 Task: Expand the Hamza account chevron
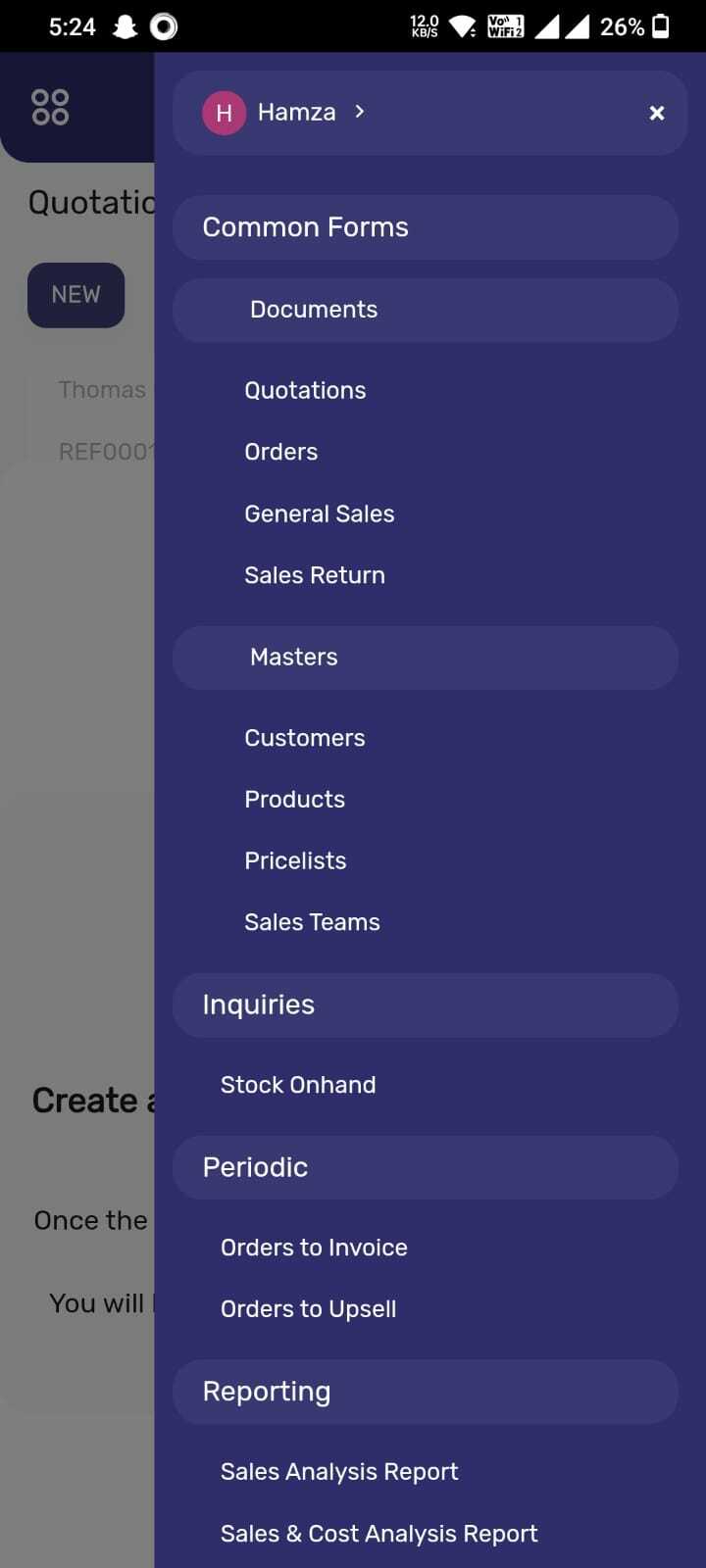click(359, 112)
